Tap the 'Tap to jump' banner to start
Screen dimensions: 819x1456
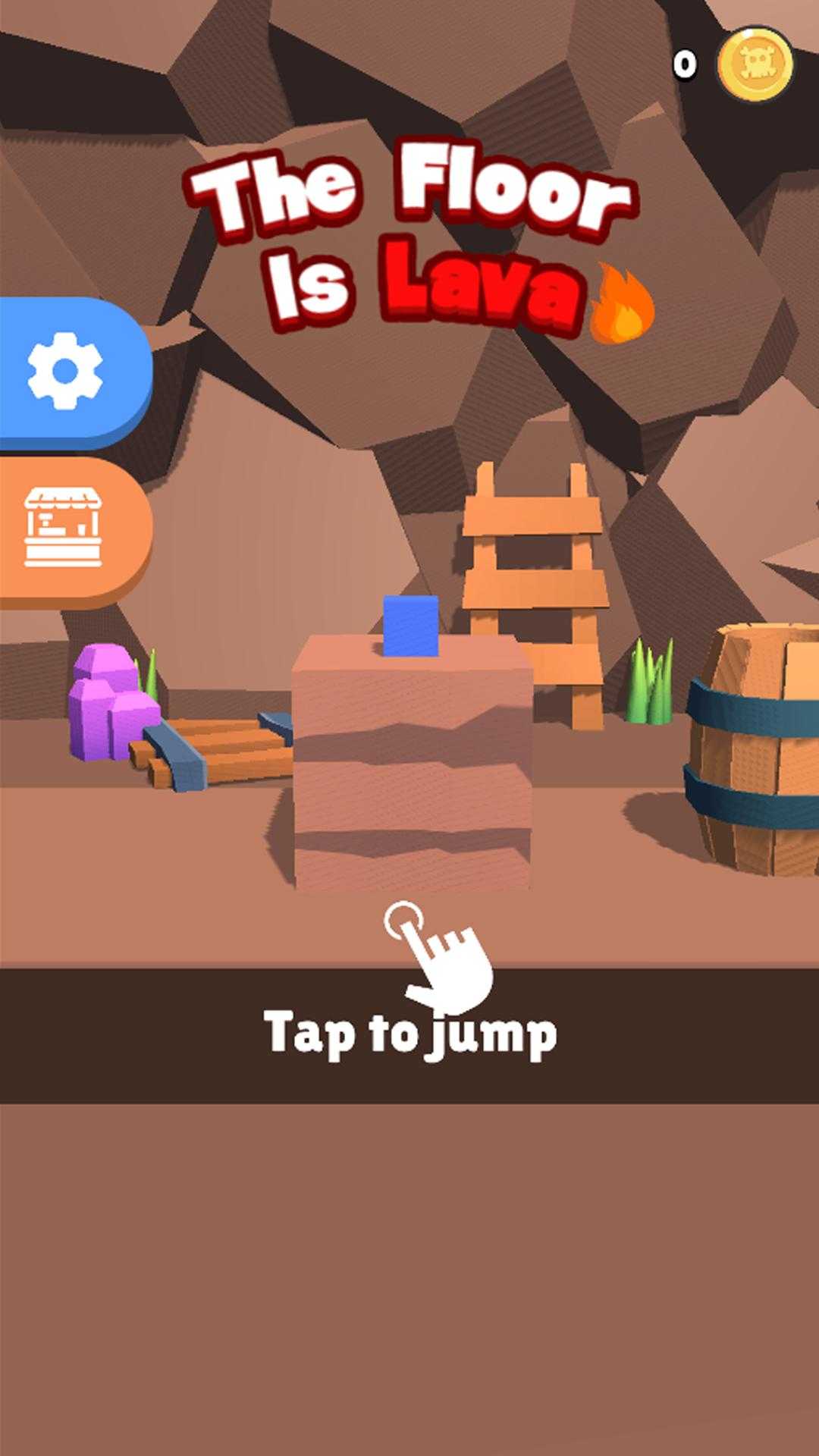coord(409,1034)
